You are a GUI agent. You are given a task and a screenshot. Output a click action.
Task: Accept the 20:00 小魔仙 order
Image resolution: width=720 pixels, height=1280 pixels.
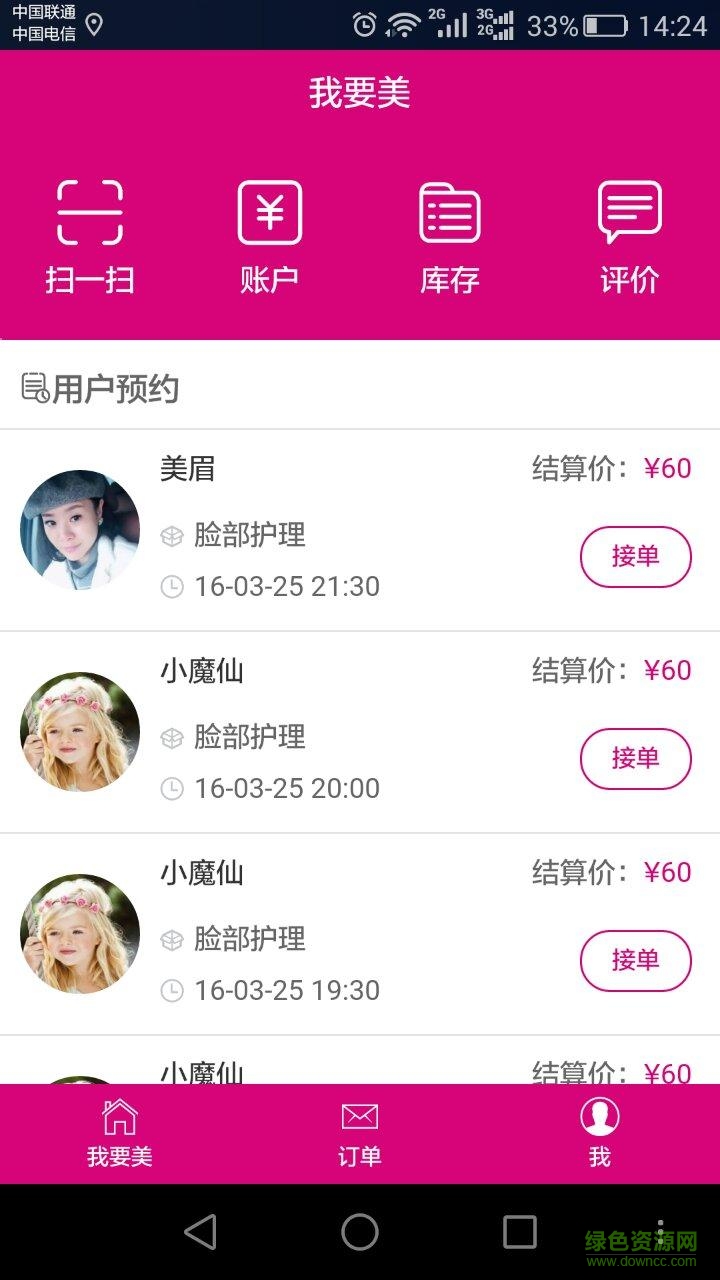(635, 759)
